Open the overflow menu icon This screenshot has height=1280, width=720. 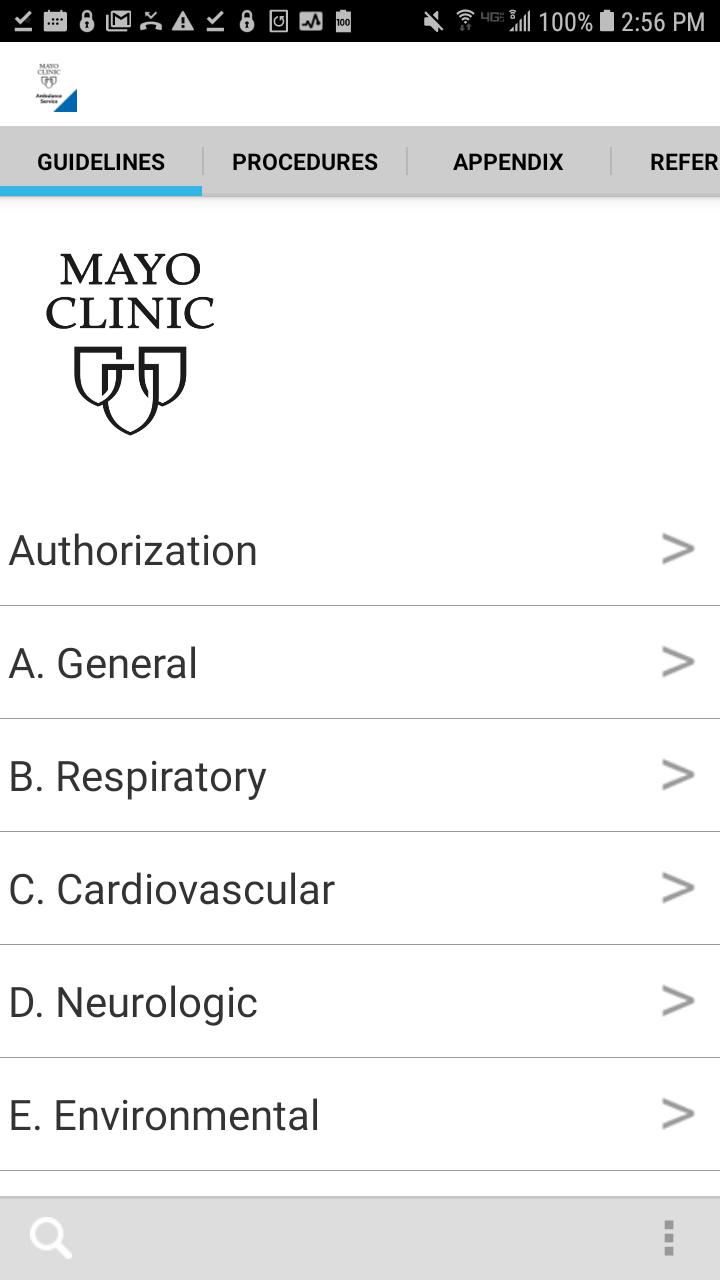point(668,1236)
